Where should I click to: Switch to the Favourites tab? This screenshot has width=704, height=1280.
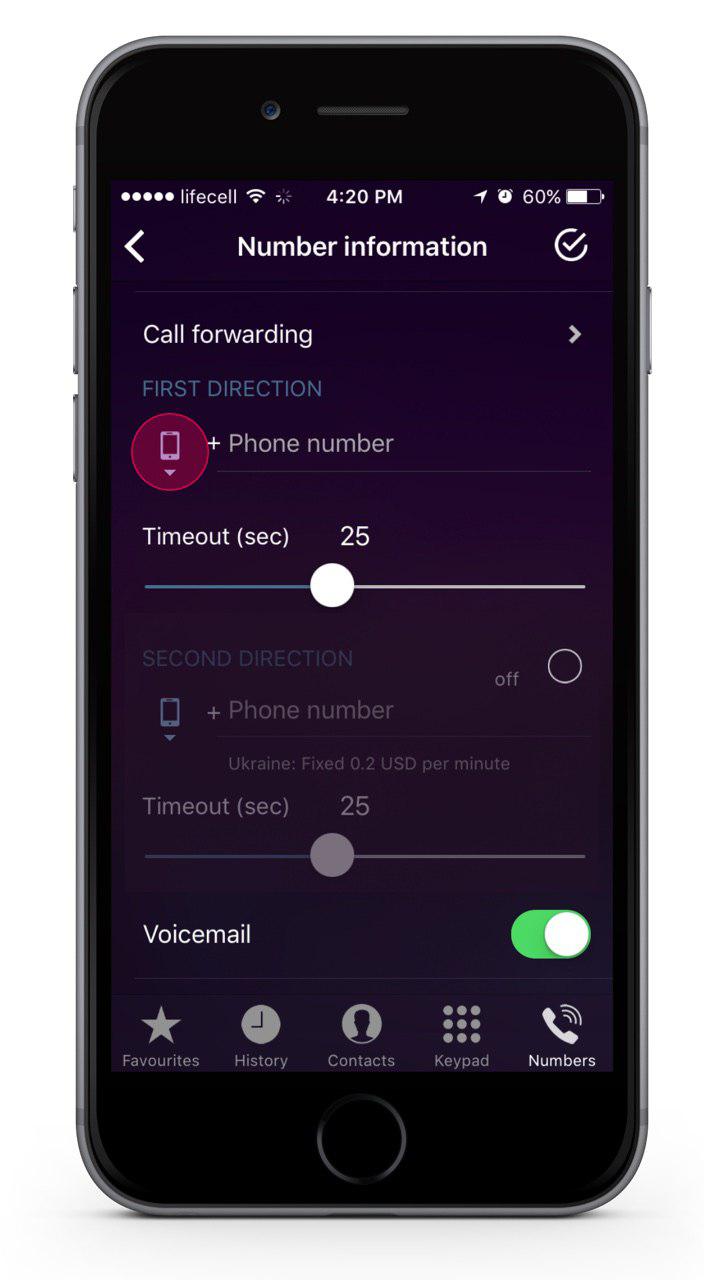(x=161, y=1036)
